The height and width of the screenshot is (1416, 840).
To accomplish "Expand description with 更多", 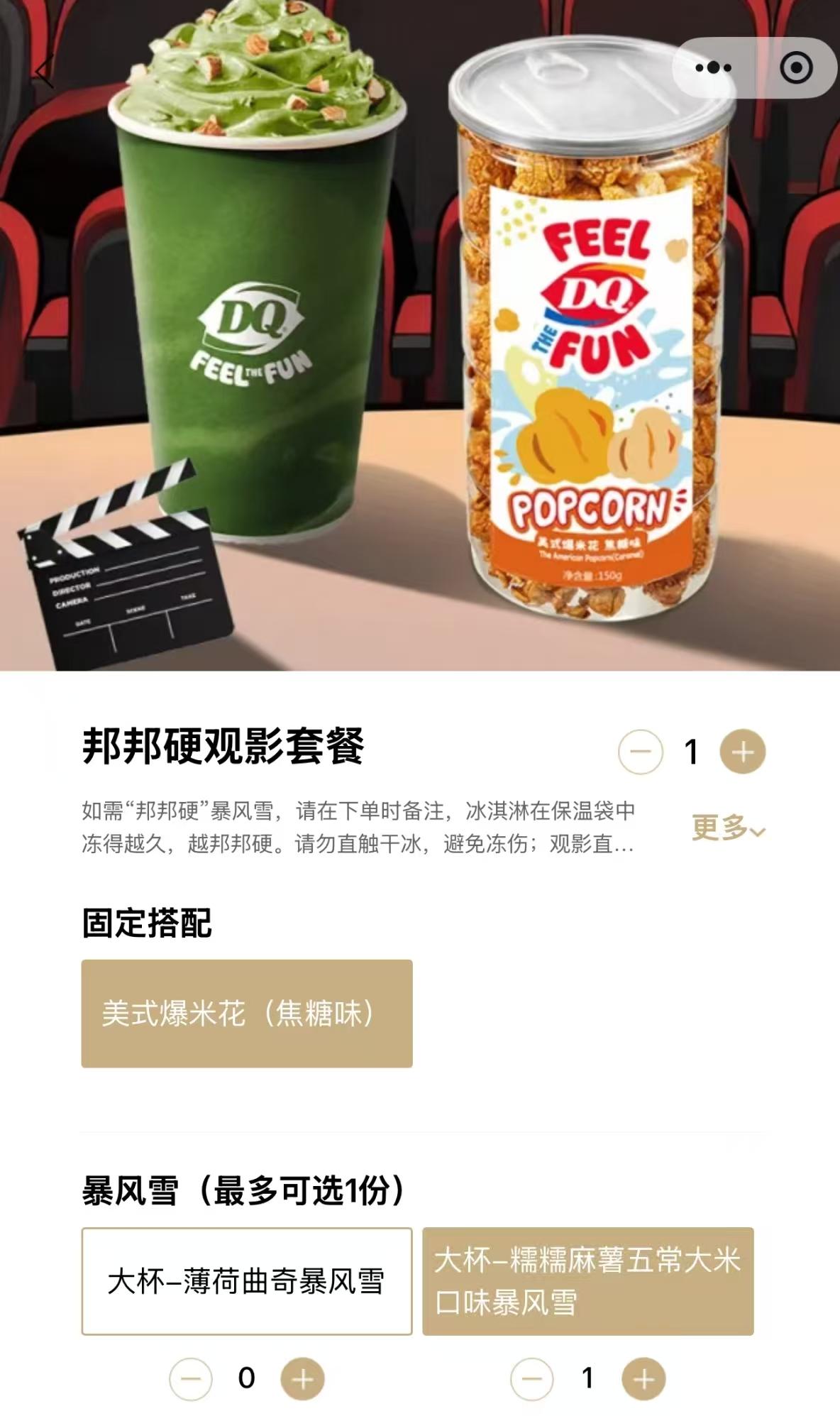I will coord(728,828).
